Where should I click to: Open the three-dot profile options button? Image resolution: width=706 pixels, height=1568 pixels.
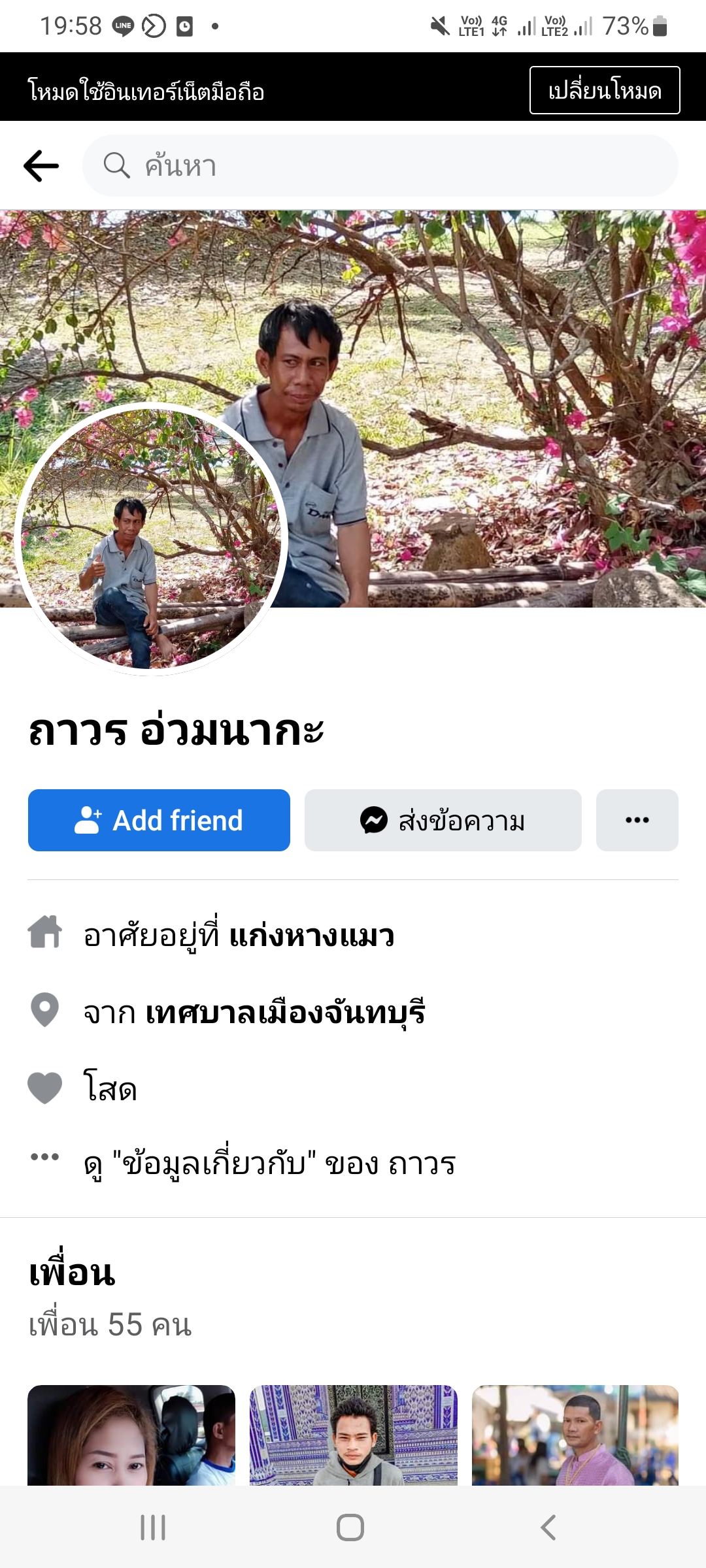[637, 820]
